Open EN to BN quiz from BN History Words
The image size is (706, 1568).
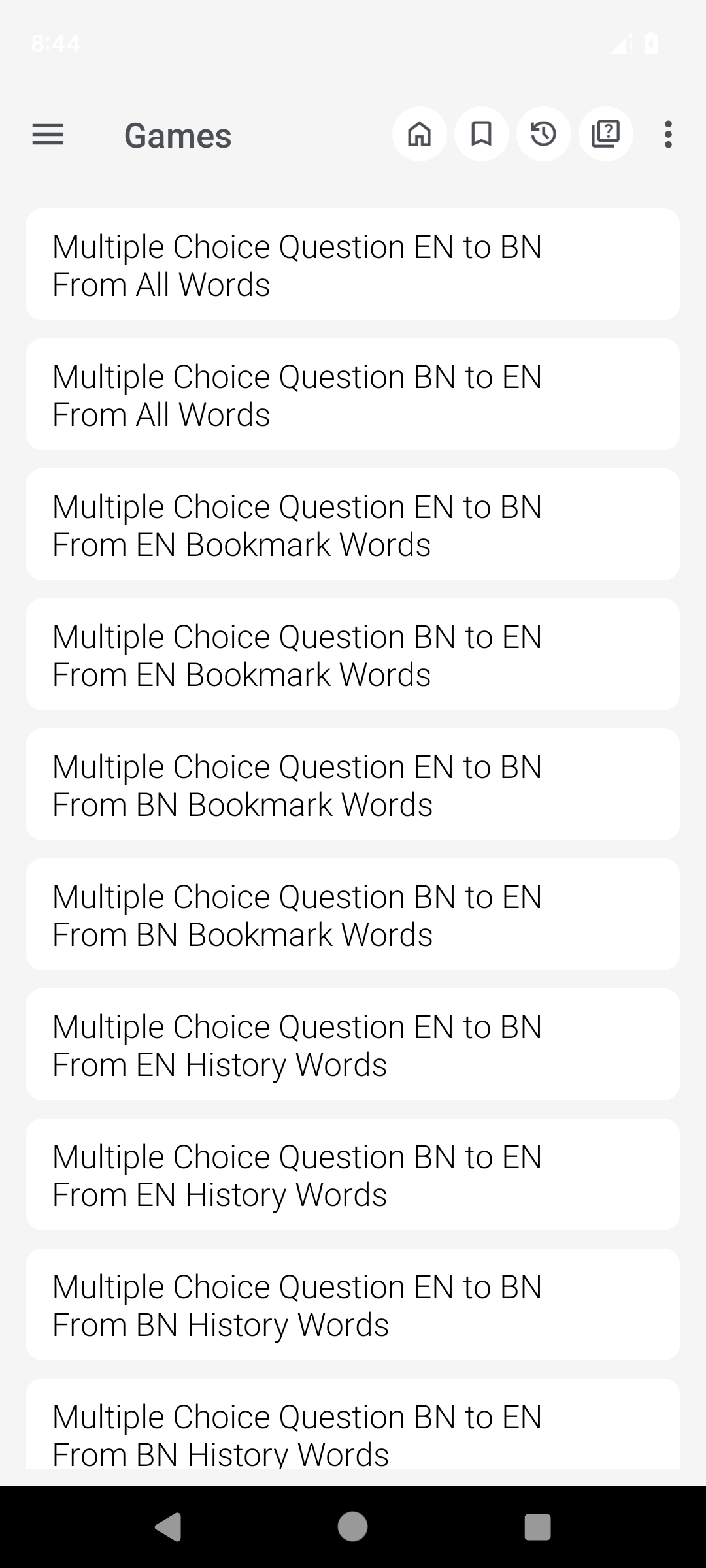(353, 1304)
